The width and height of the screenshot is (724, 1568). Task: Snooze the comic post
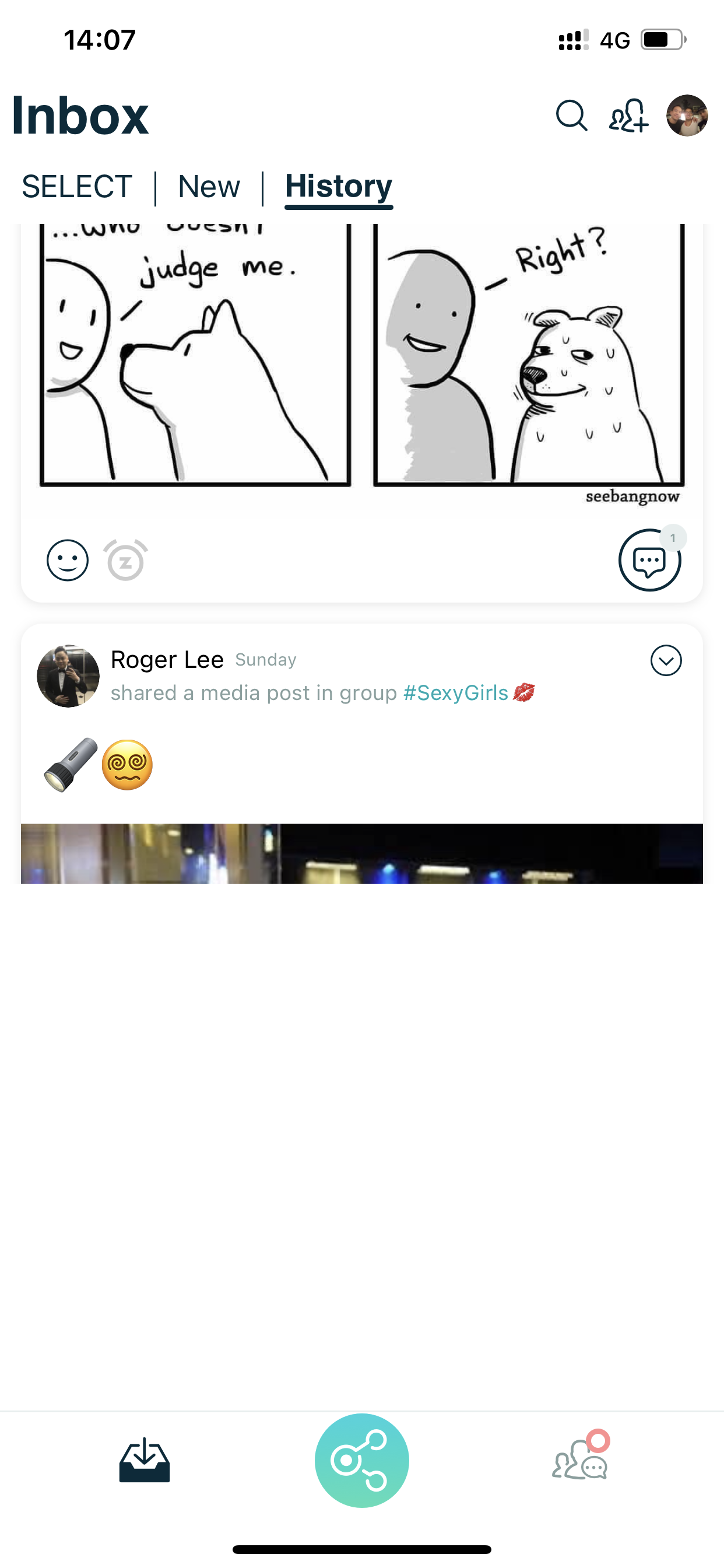click(x=125, y=560)
